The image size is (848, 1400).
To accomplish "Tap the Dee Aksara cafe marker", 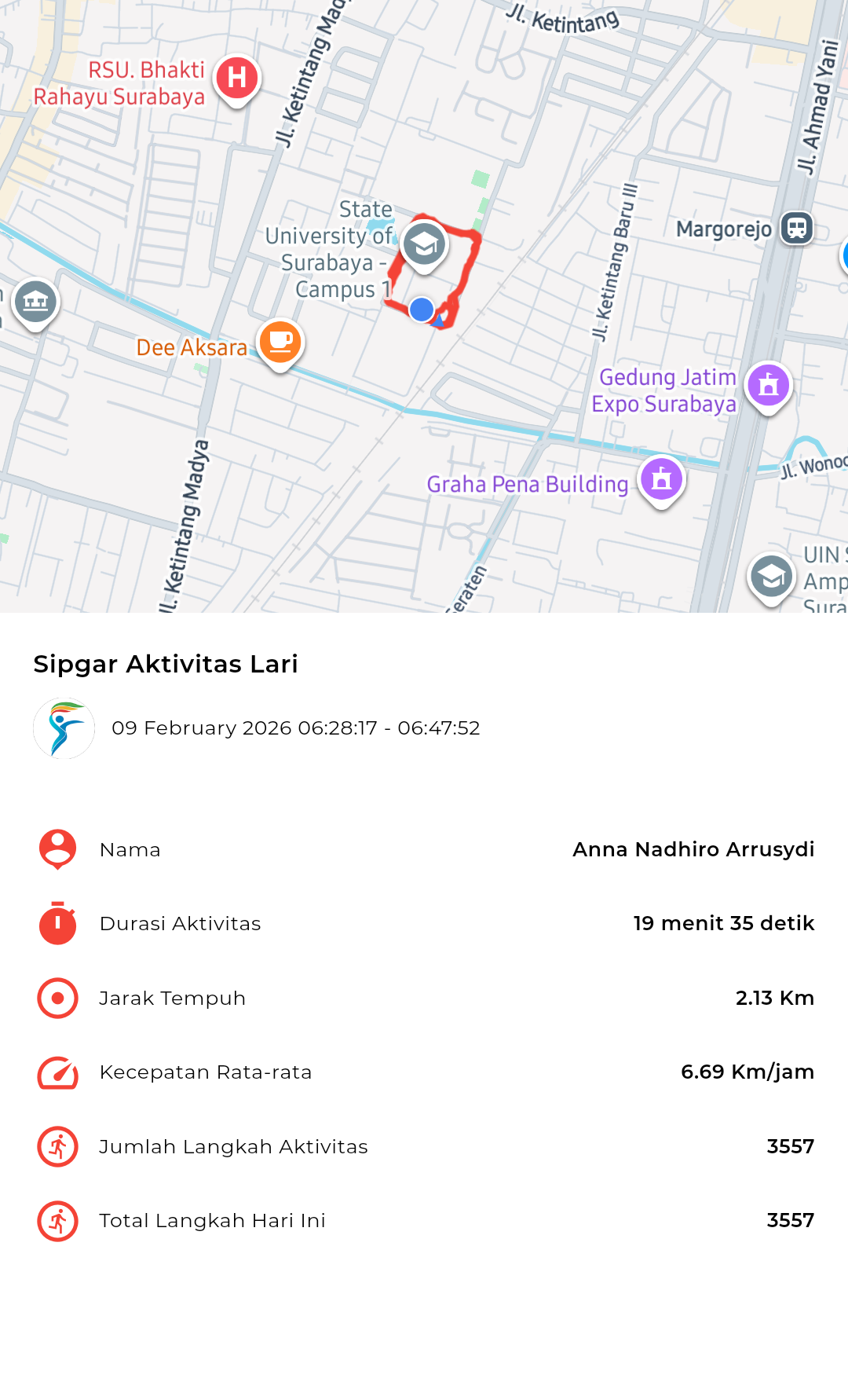I will (280, 342).
